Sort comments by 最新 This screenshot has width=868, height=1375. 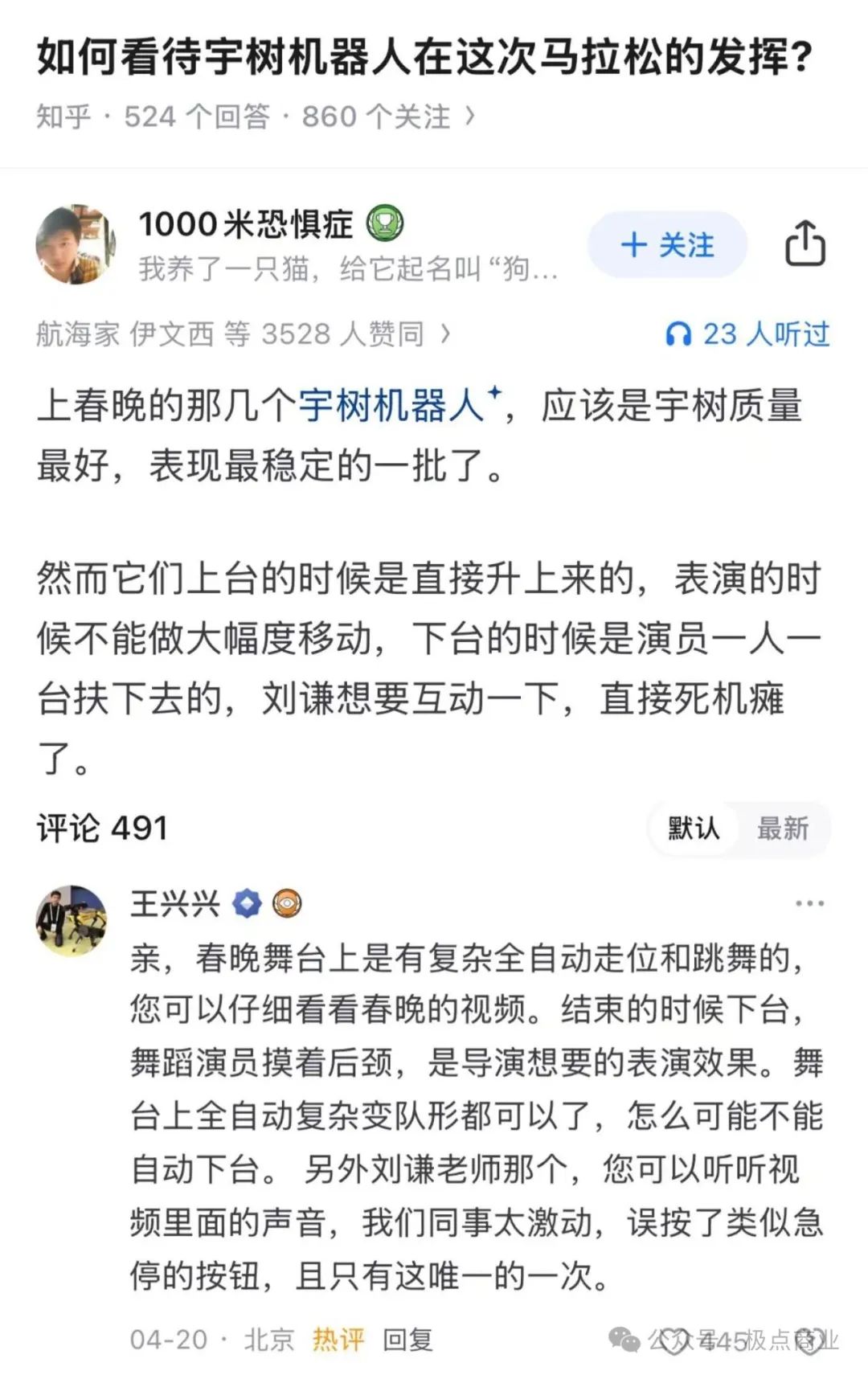tap(783, 829)
